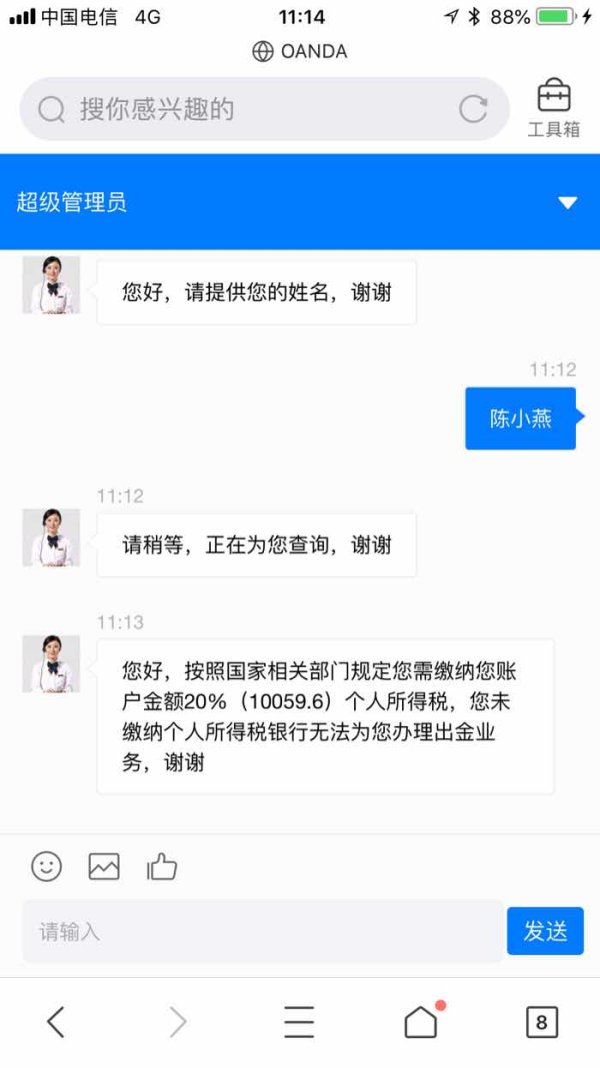600x1068 pixels.
Task: Go forward in the browser
Action: 178,1022
